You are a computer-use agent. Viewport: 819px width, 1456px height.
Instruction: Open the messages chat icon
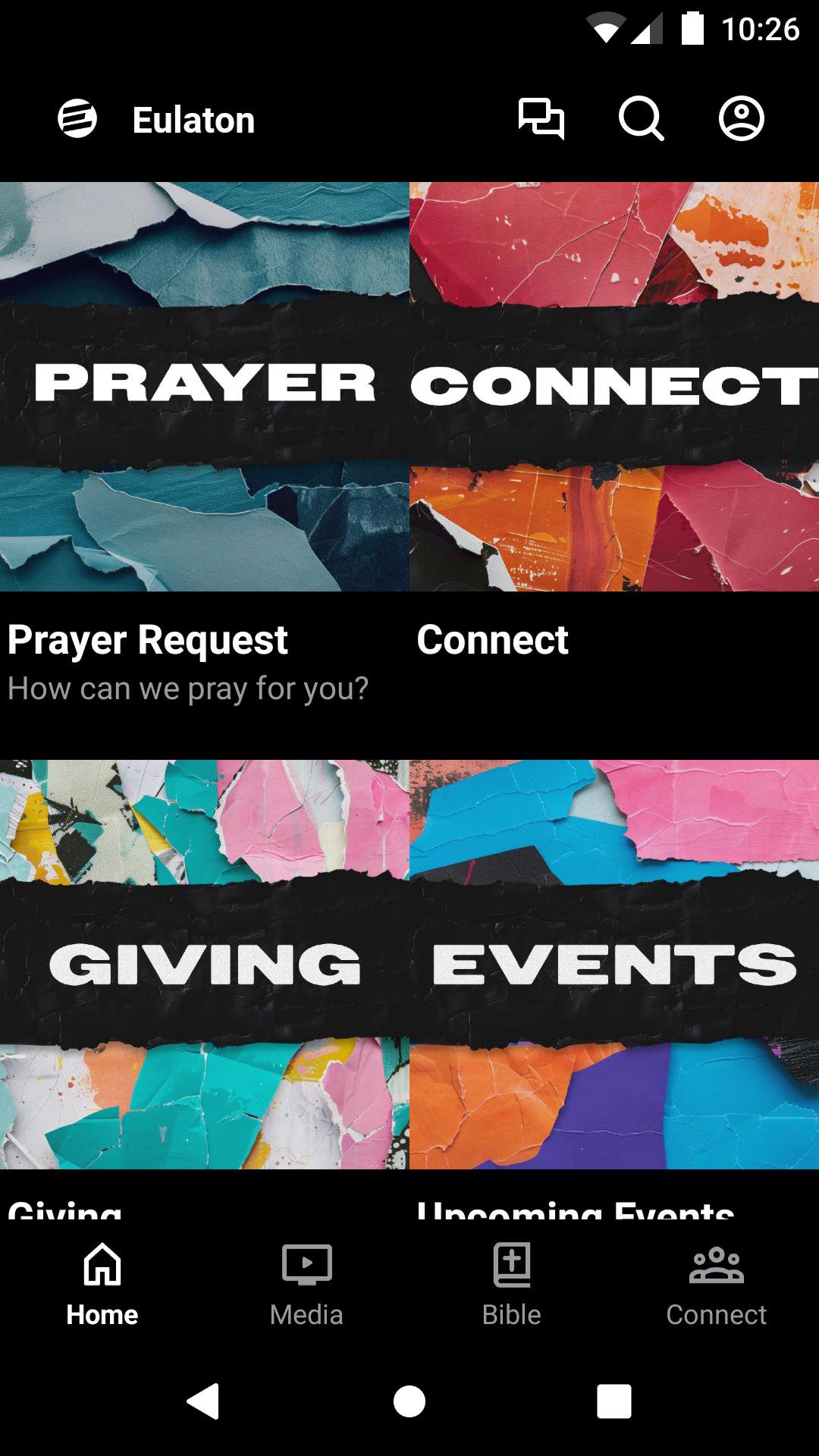tap(541, 119)
